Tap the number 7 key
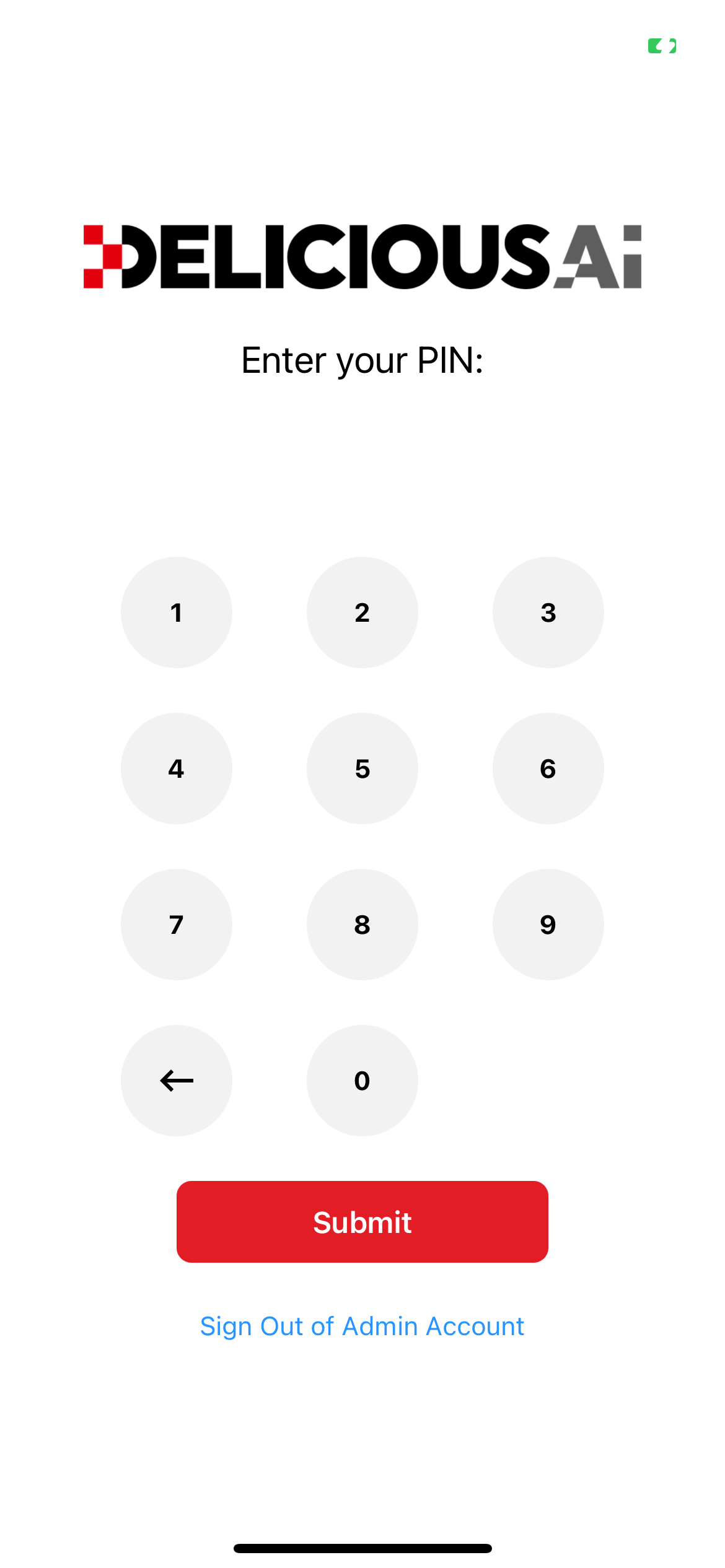Image resolution: width=725 pixels, height=1568 pixels. coord(177,925)
